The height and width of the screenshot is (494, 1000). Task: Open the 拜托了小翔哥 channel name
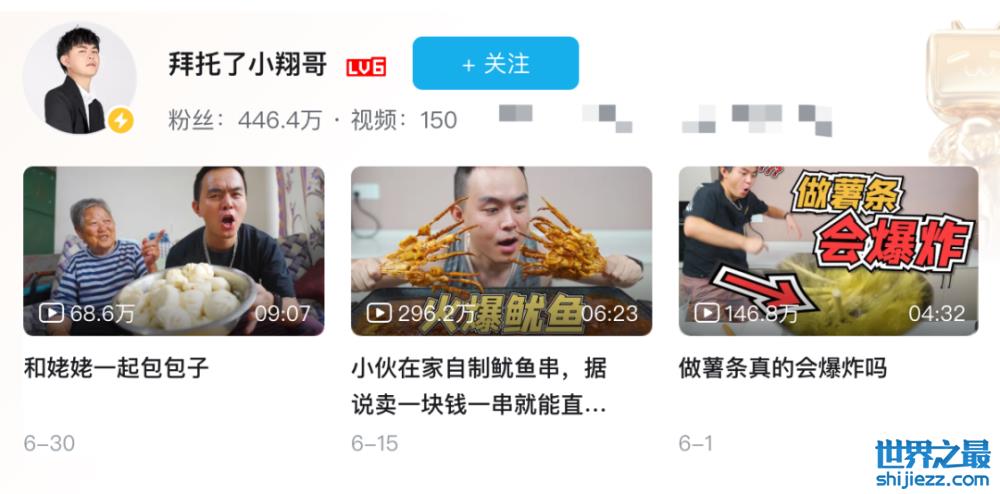click(248, 65)
